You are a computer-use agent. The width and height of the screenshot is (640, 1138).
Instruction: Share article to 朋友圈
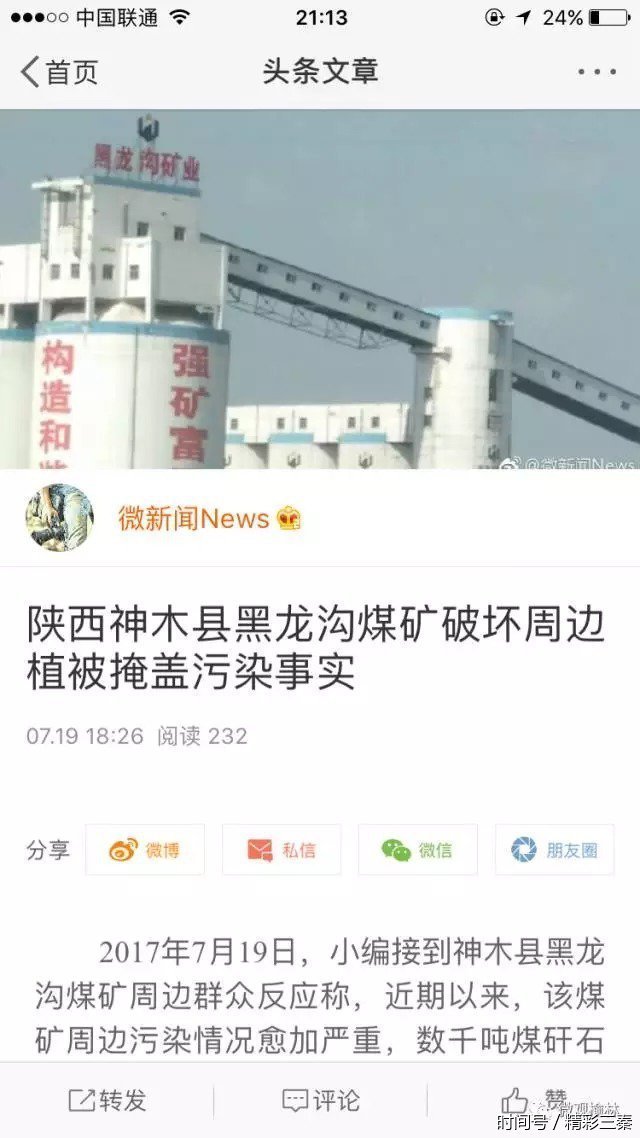coord(554,850)
